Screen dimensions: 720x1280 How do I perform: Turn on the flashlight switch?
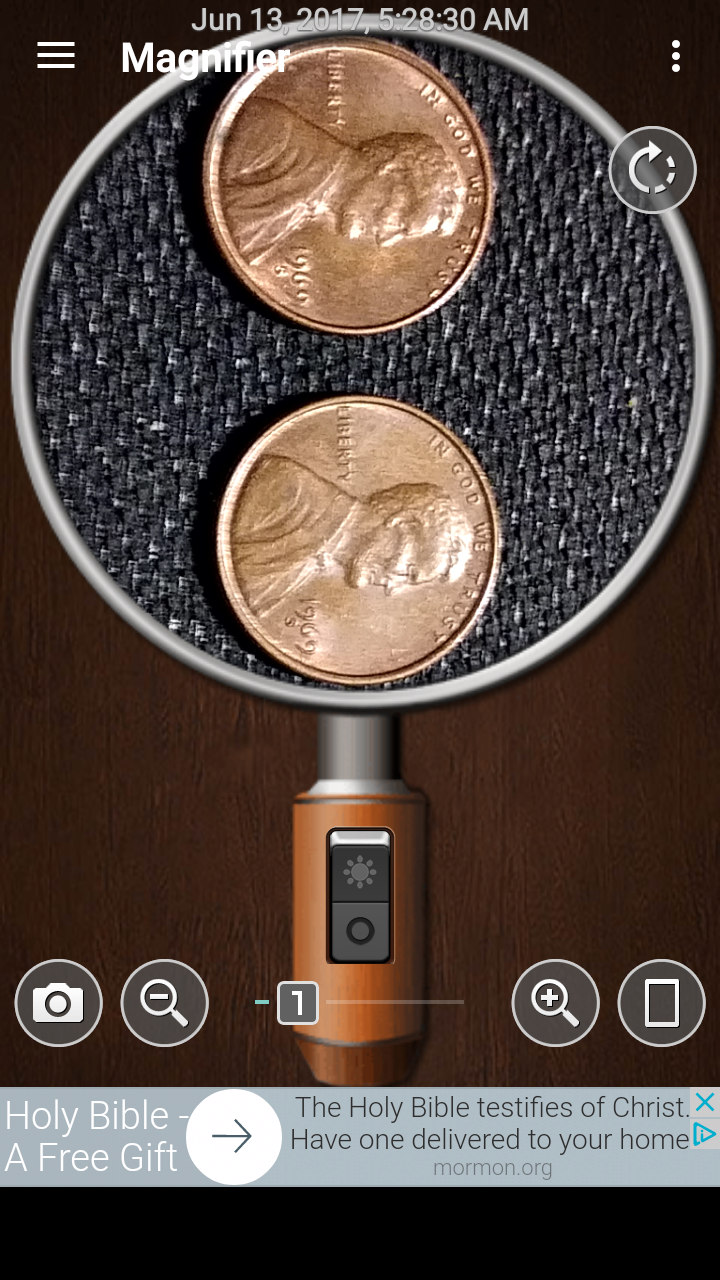pos(360,872)
